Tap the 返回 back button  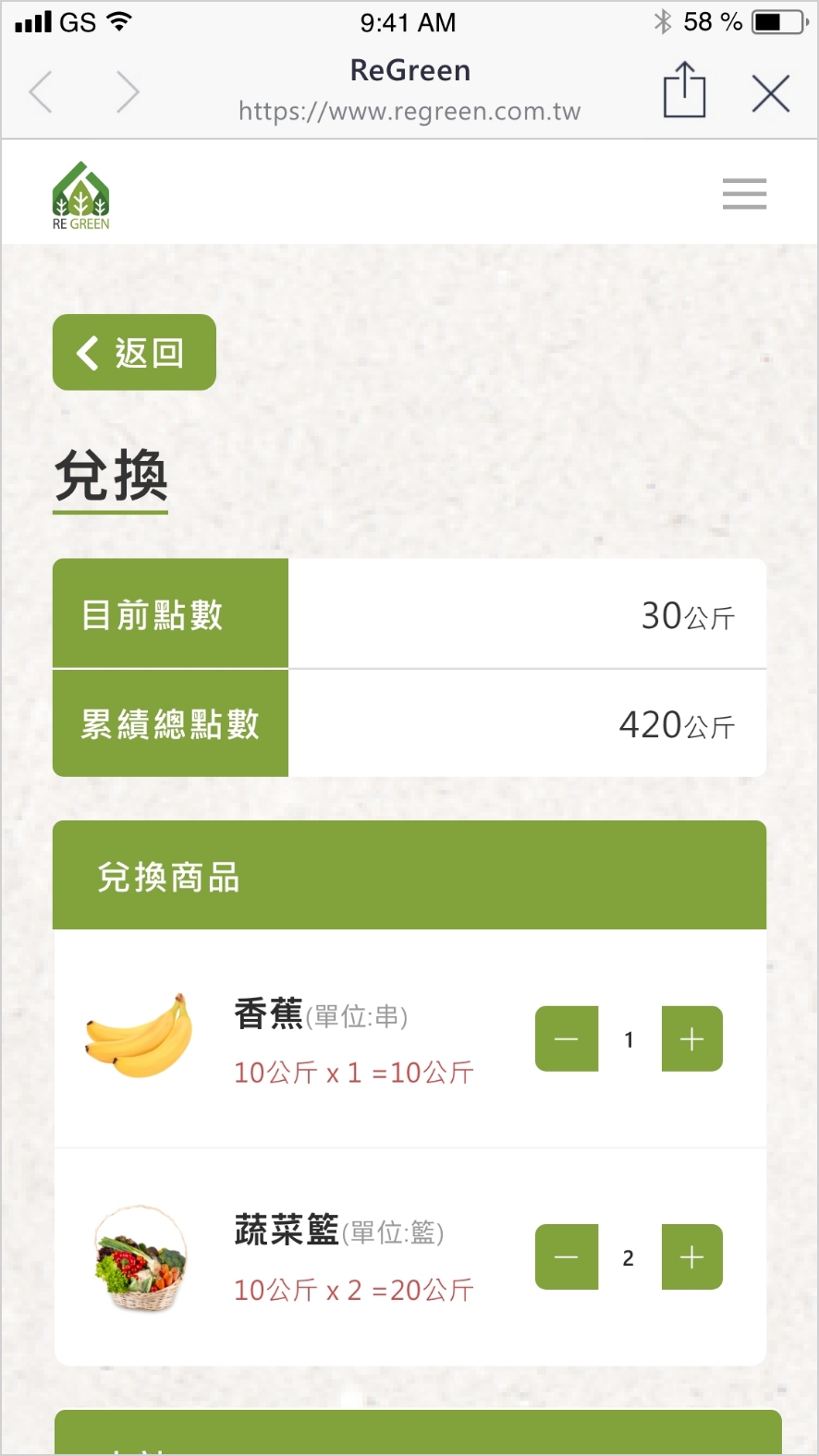click(x=134, y=352)
